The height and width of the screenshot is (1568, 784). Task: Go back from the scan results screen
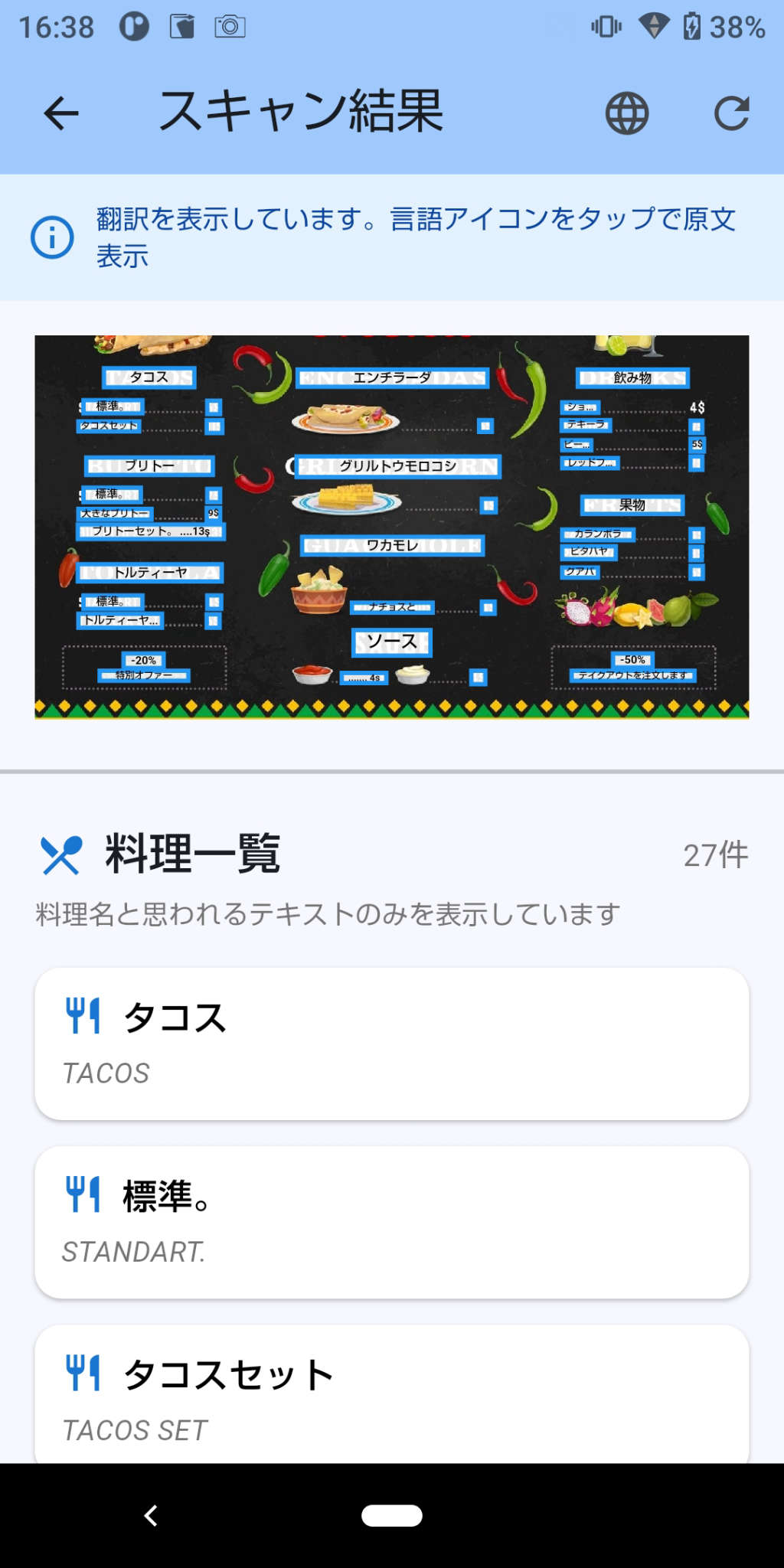tap(61, 114)
